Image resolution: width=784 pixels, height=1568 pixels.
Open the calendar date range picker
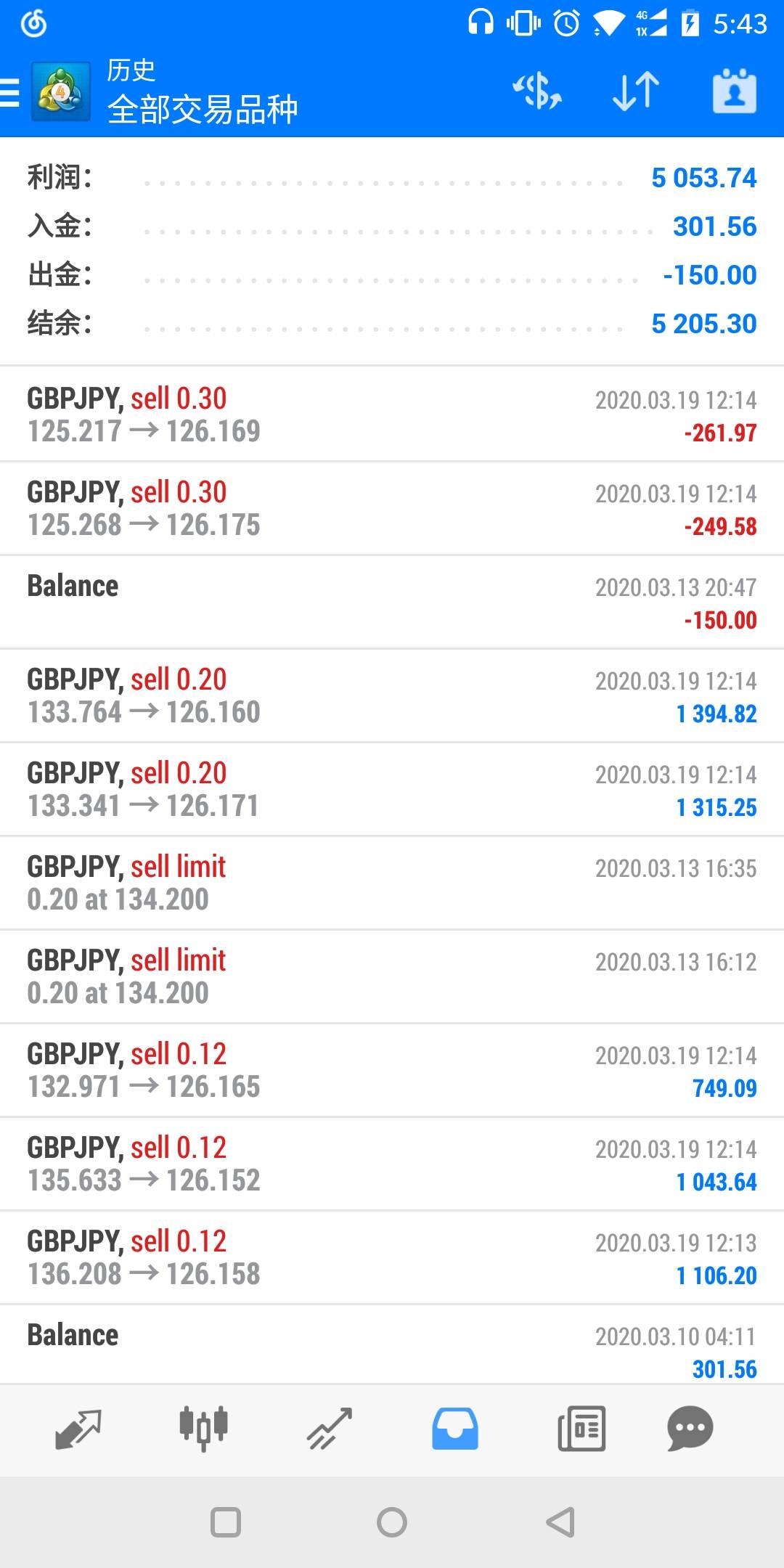[x=734, y=92]
